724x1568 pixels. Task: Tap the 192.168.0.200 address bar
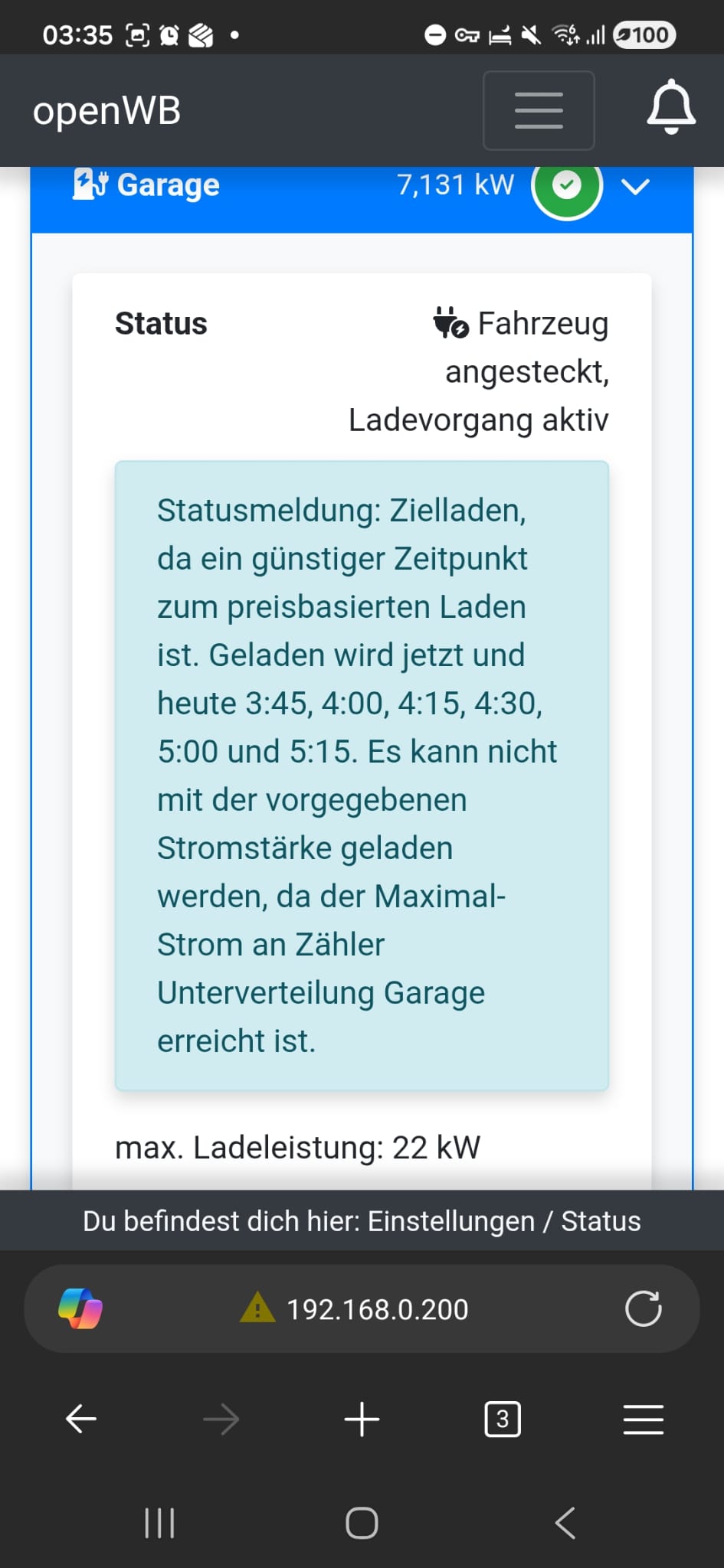377,1309
